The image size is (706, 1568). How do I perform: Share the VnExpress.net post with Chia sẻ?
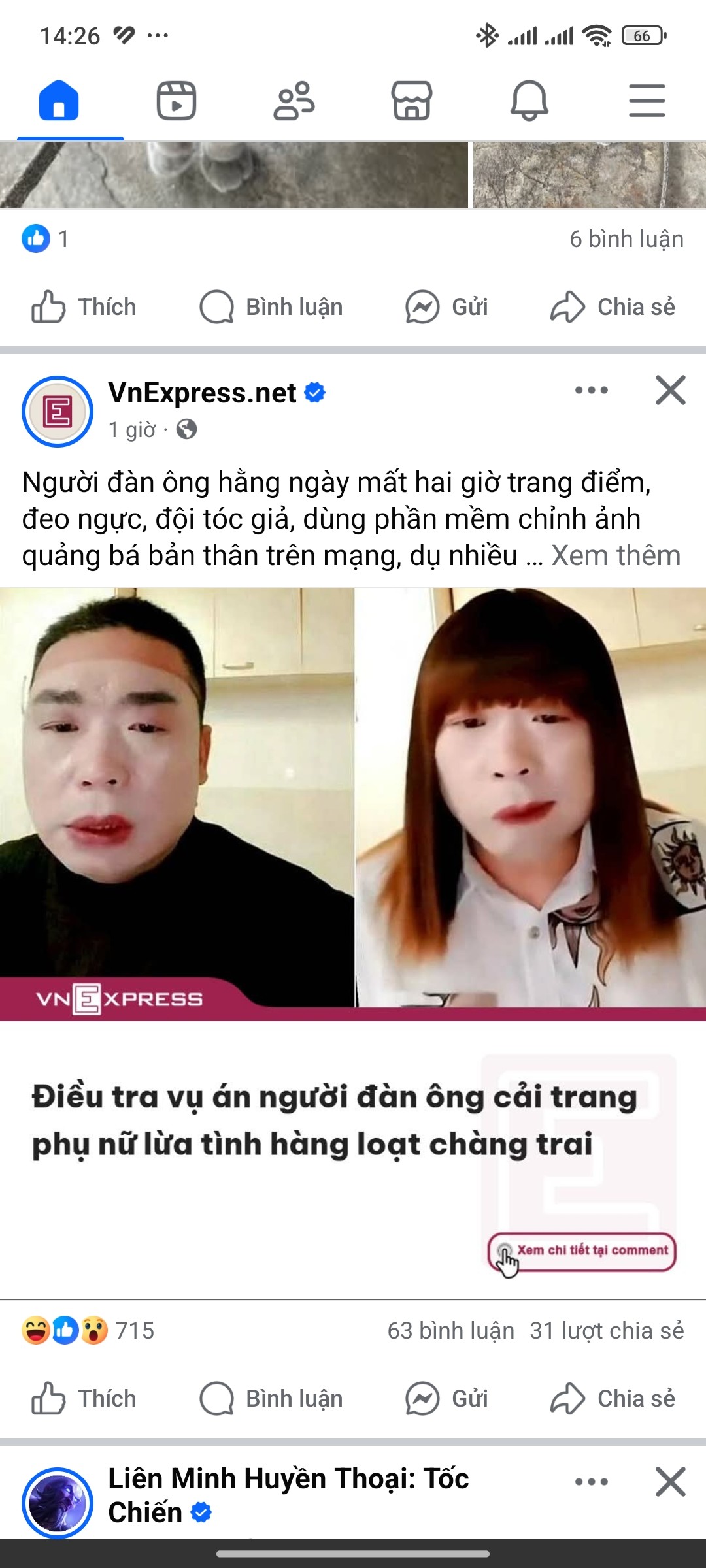(613, 1399)
